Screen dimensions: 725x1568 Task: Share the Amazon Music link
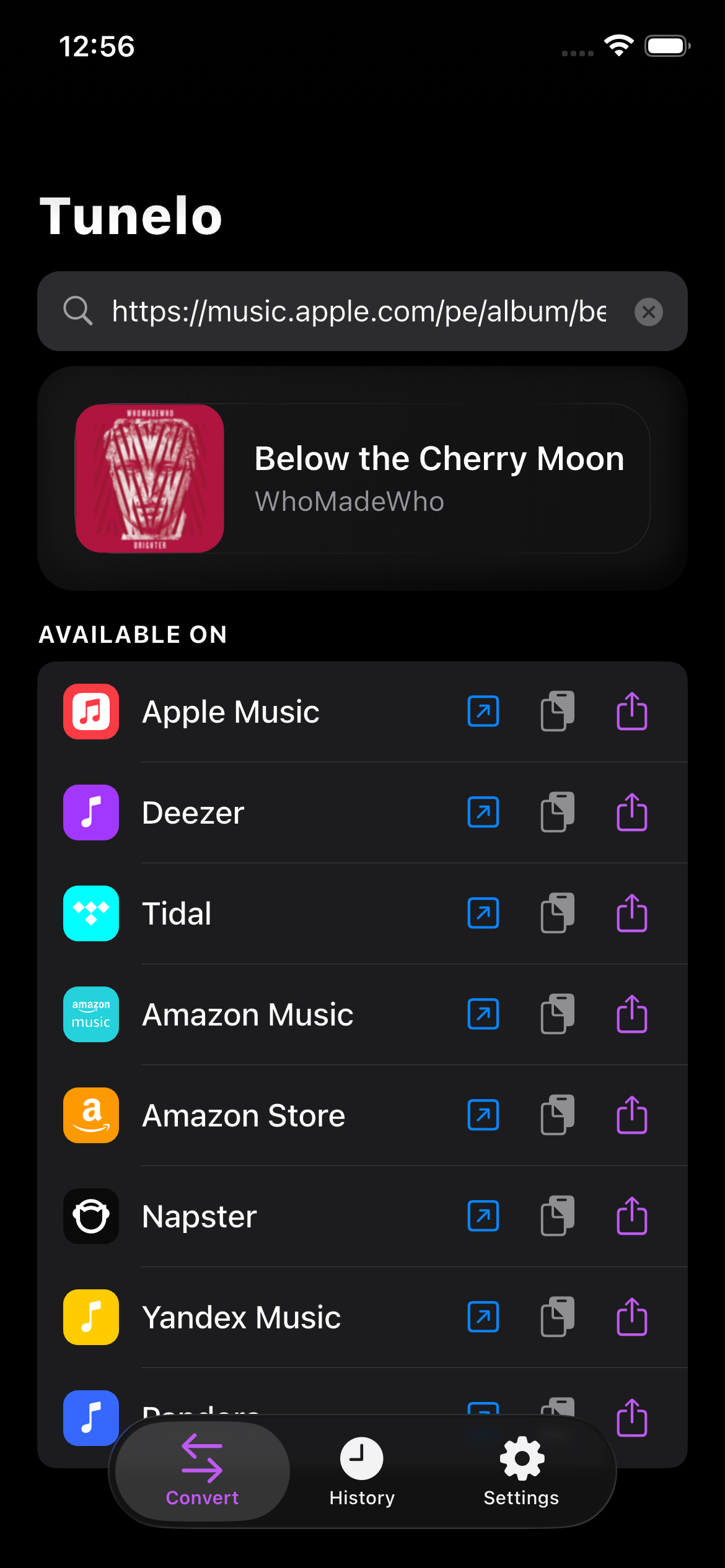coord(631,1014)
